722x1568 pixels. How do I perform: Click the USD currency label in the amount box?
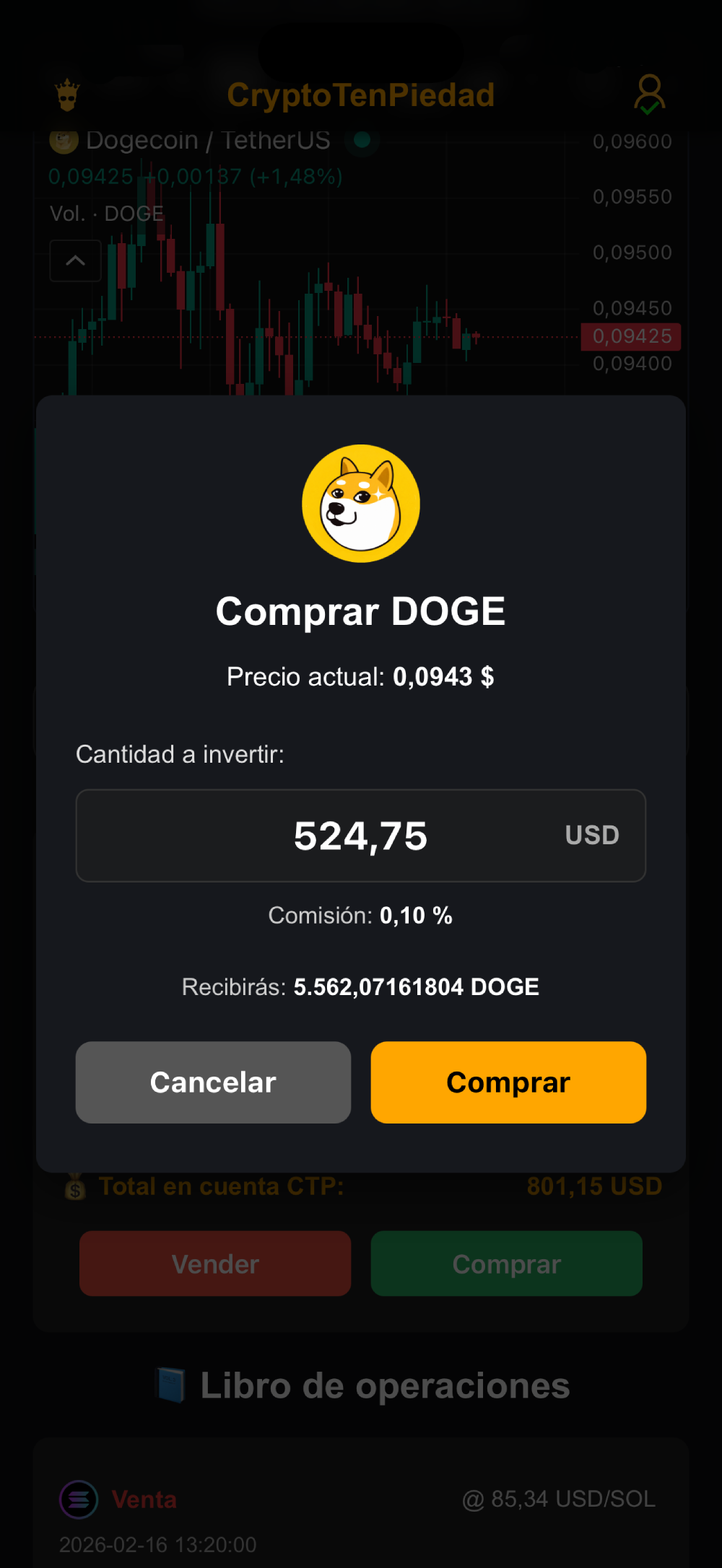(x=591, y=835)
